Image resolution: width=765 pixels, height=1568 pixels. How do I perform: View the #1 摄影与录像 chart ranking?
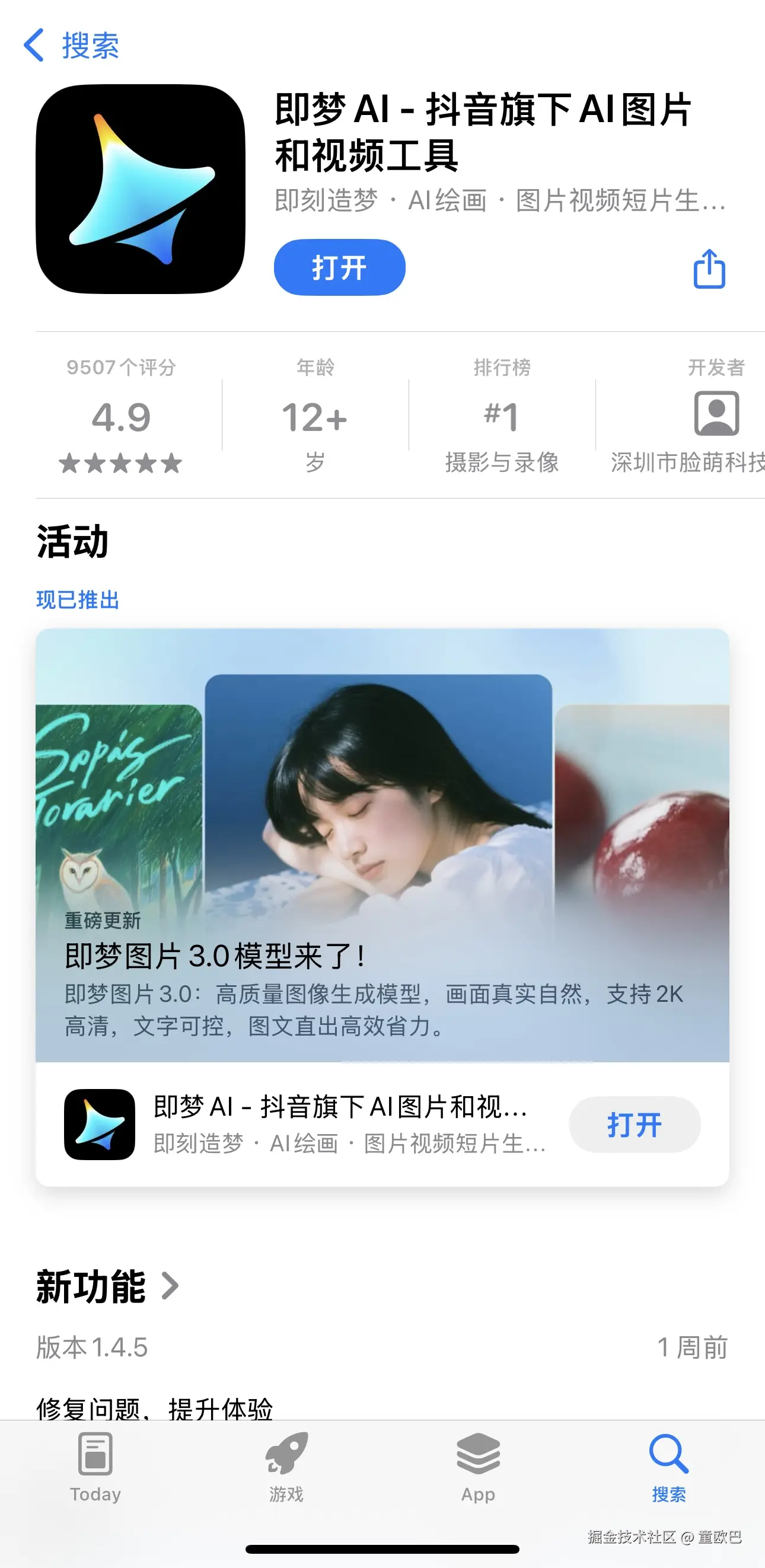(501, 416)
